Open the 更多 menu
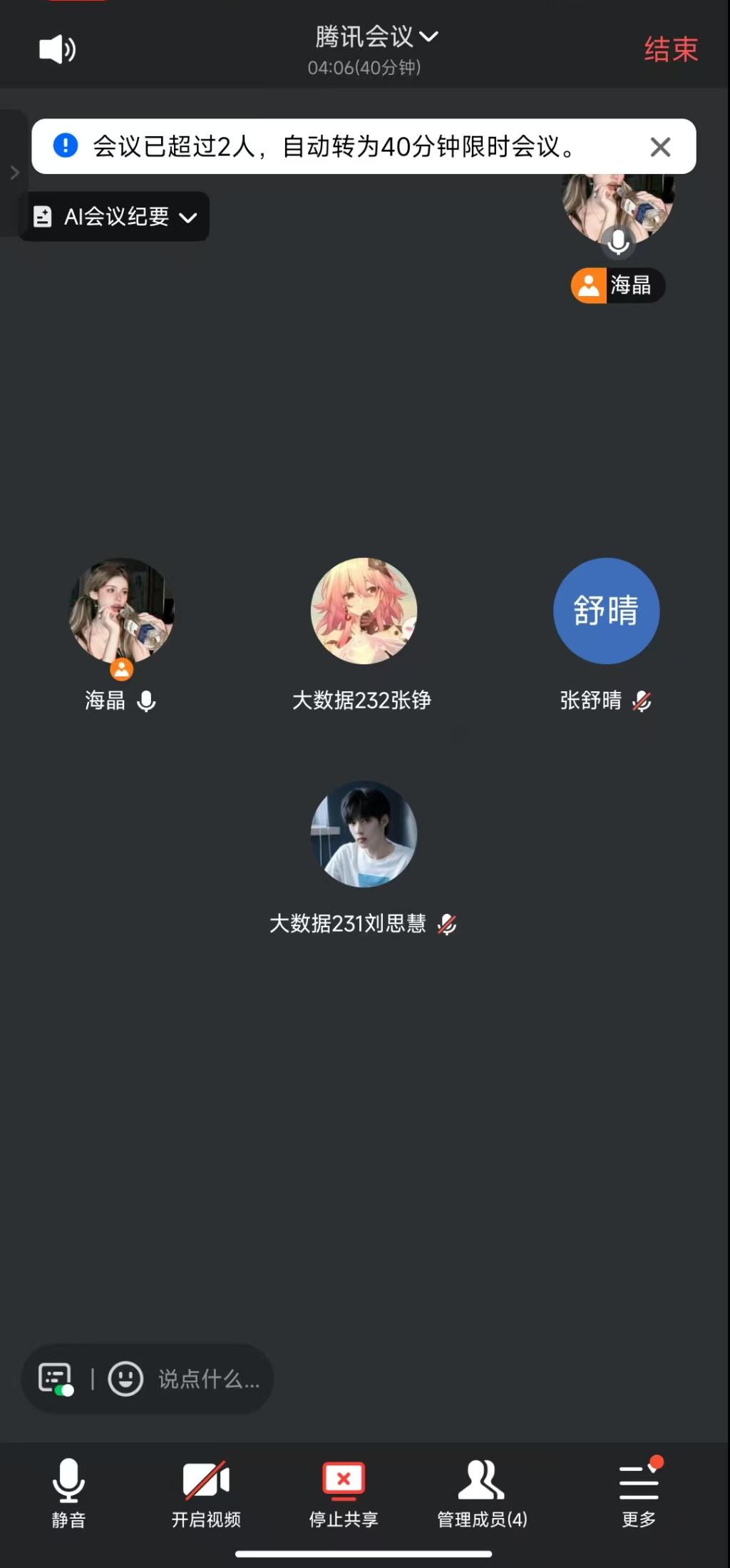The image size is (730, 1568). pos(639,1492)
